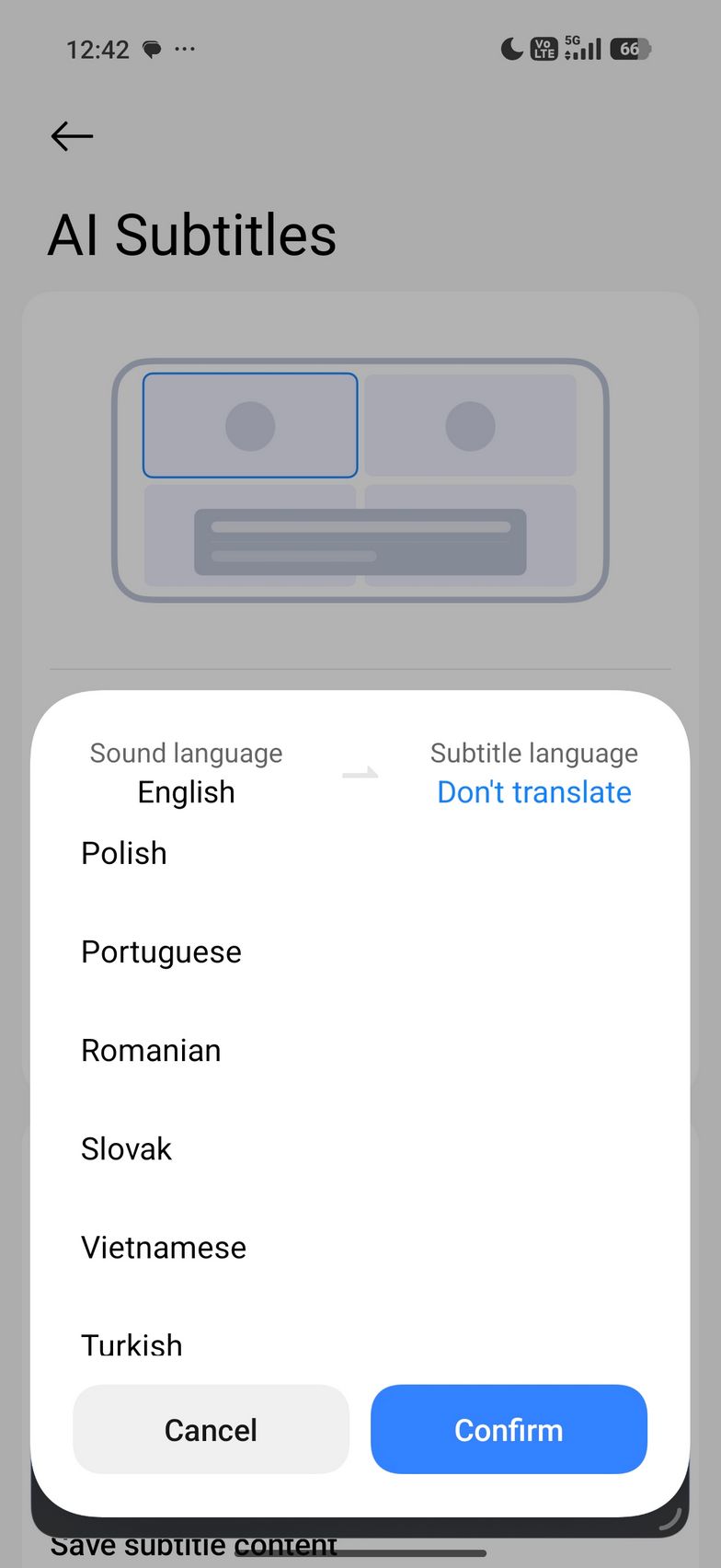Pick Romanian in the language list
This screenshot has height=1568, width=721.
151,1050
